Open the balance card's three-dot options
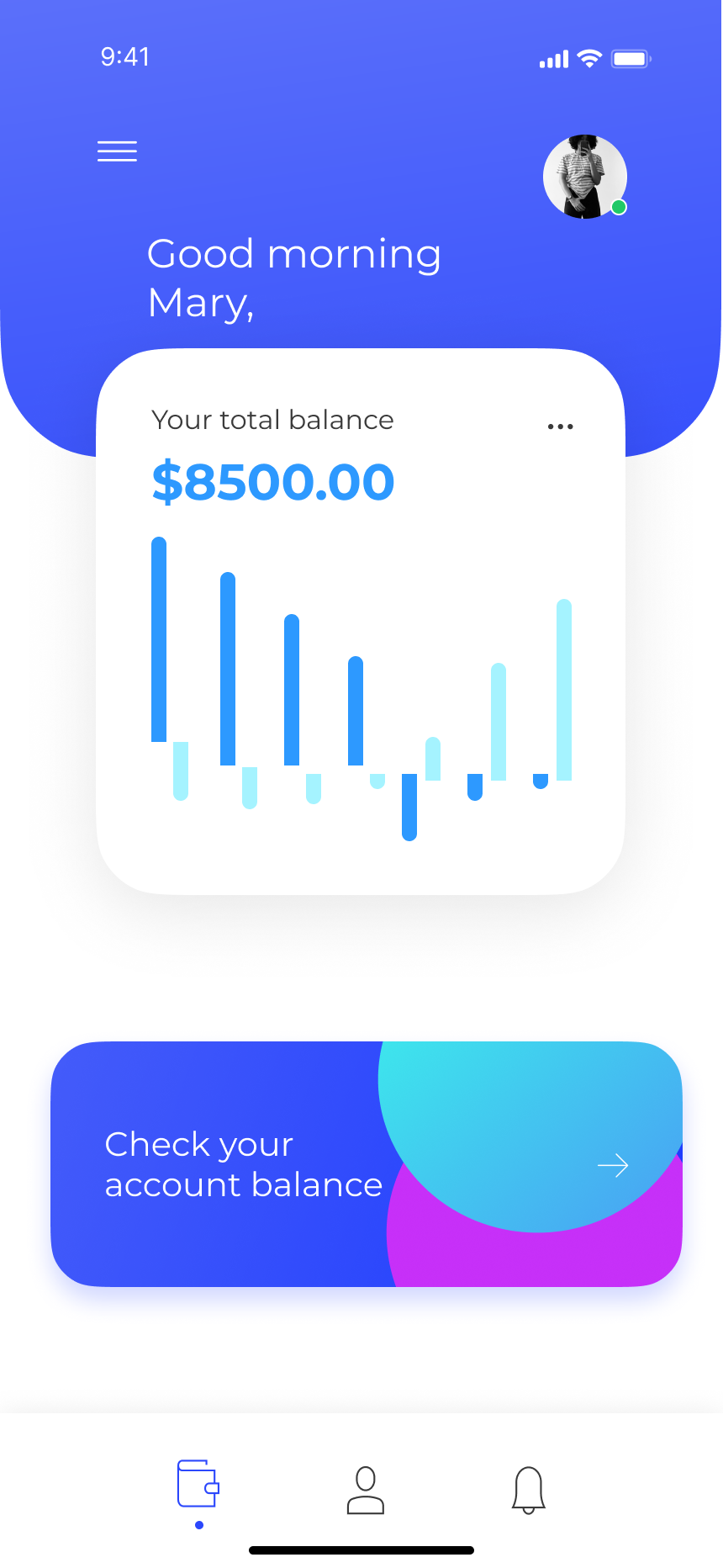 [x=560, y=426]
